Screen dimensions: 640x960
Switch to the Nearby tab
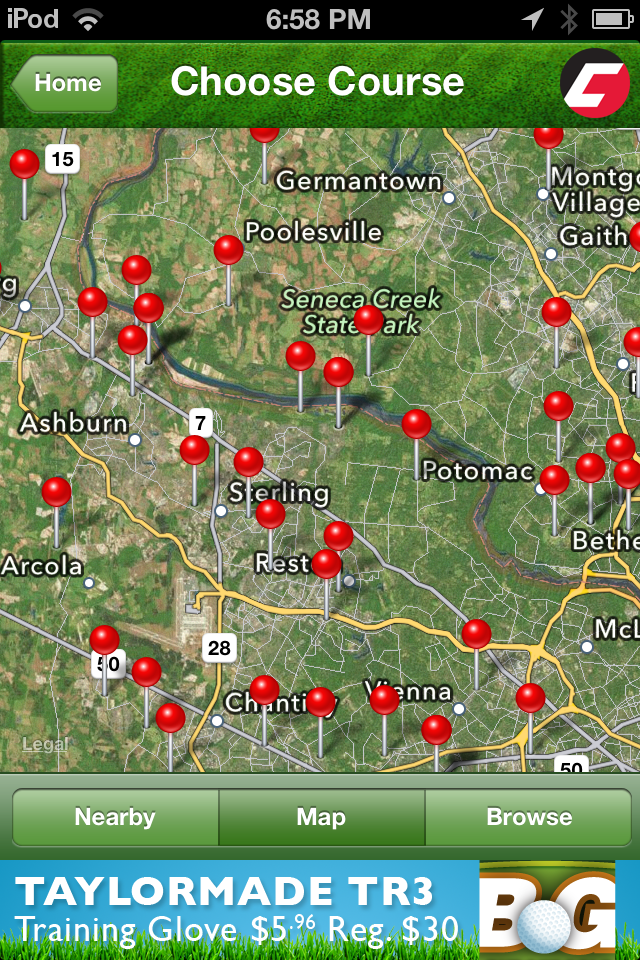(x=115, y=818)
